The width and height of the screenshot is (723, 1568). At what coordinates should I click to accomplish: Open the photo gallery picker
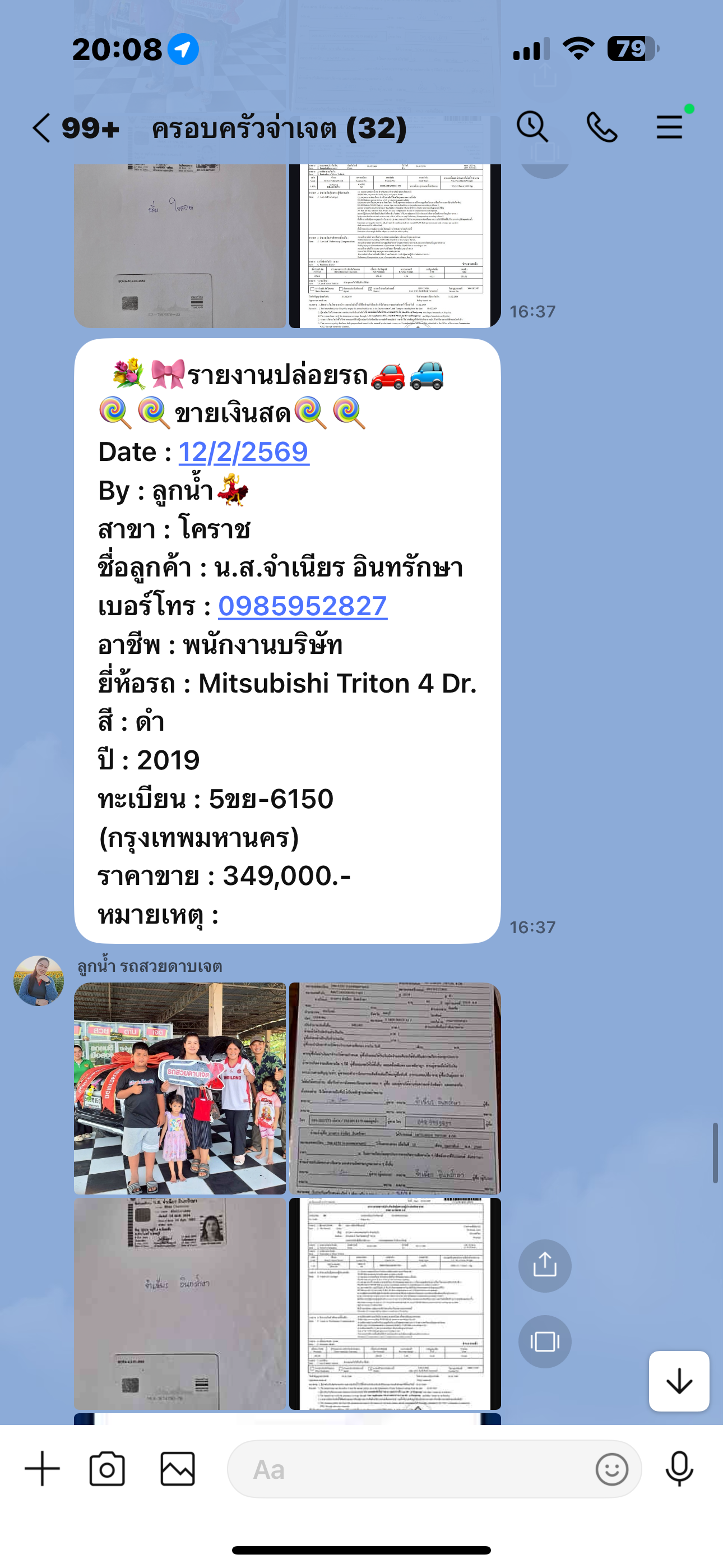[177, 1469]
